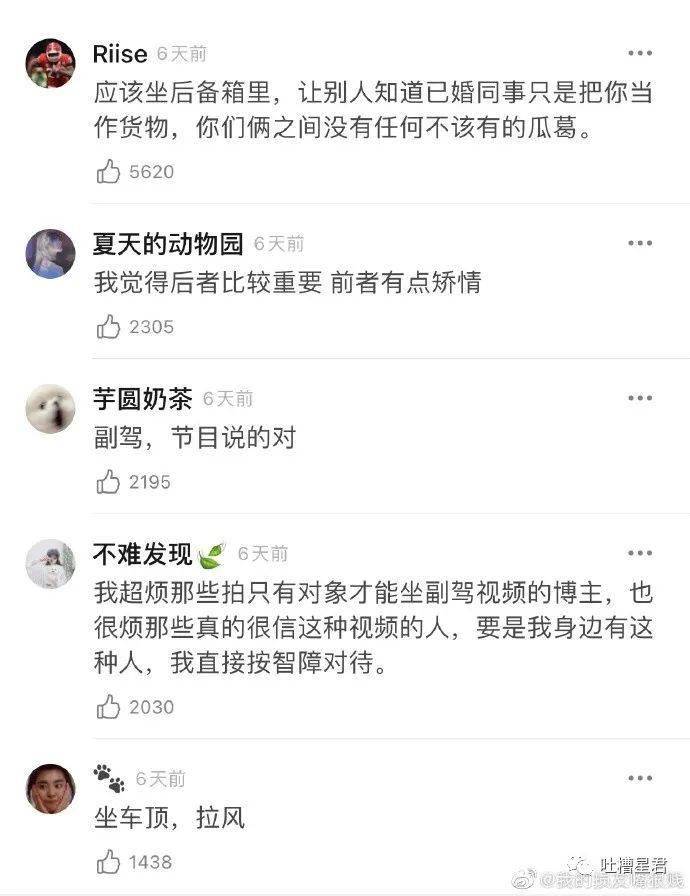
Task: View 夏天的动物园's profile picture
Action: pos(50,253)
